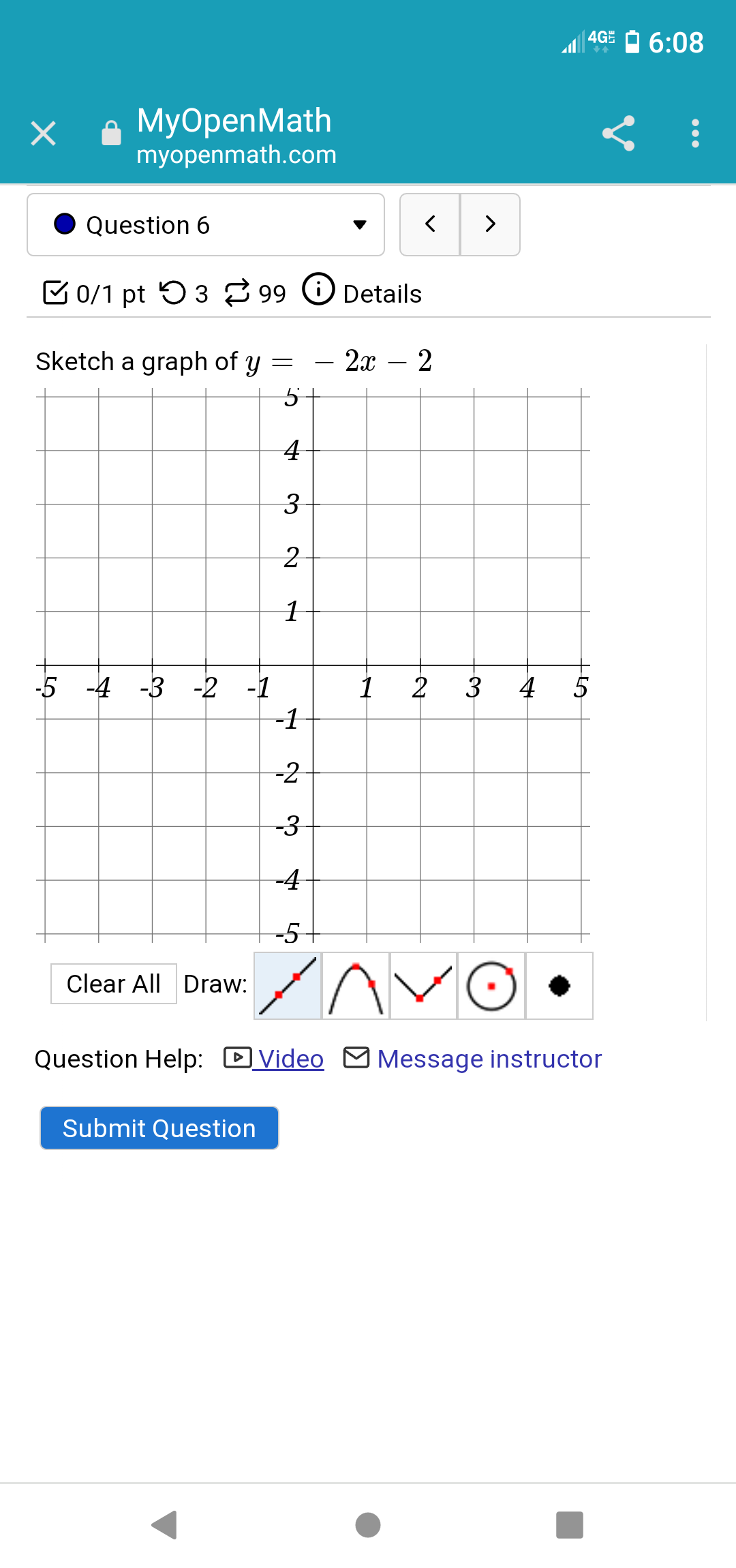
Task: Open the Question 6 dropdown
Action: click(204, 224)
